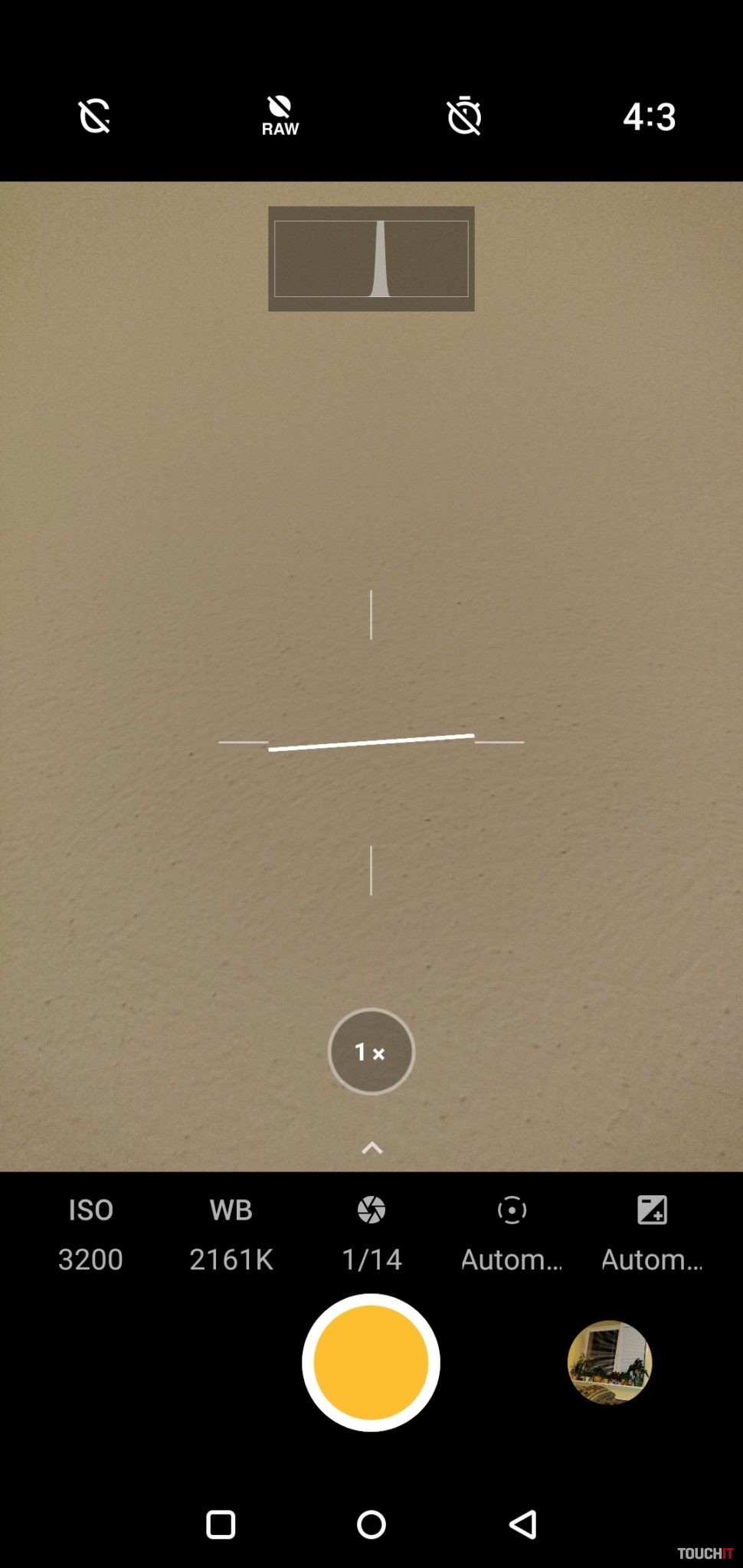Open the self-timer setting
The width and height of the screenshot is (743, 1568).
(x=464, y=116)
